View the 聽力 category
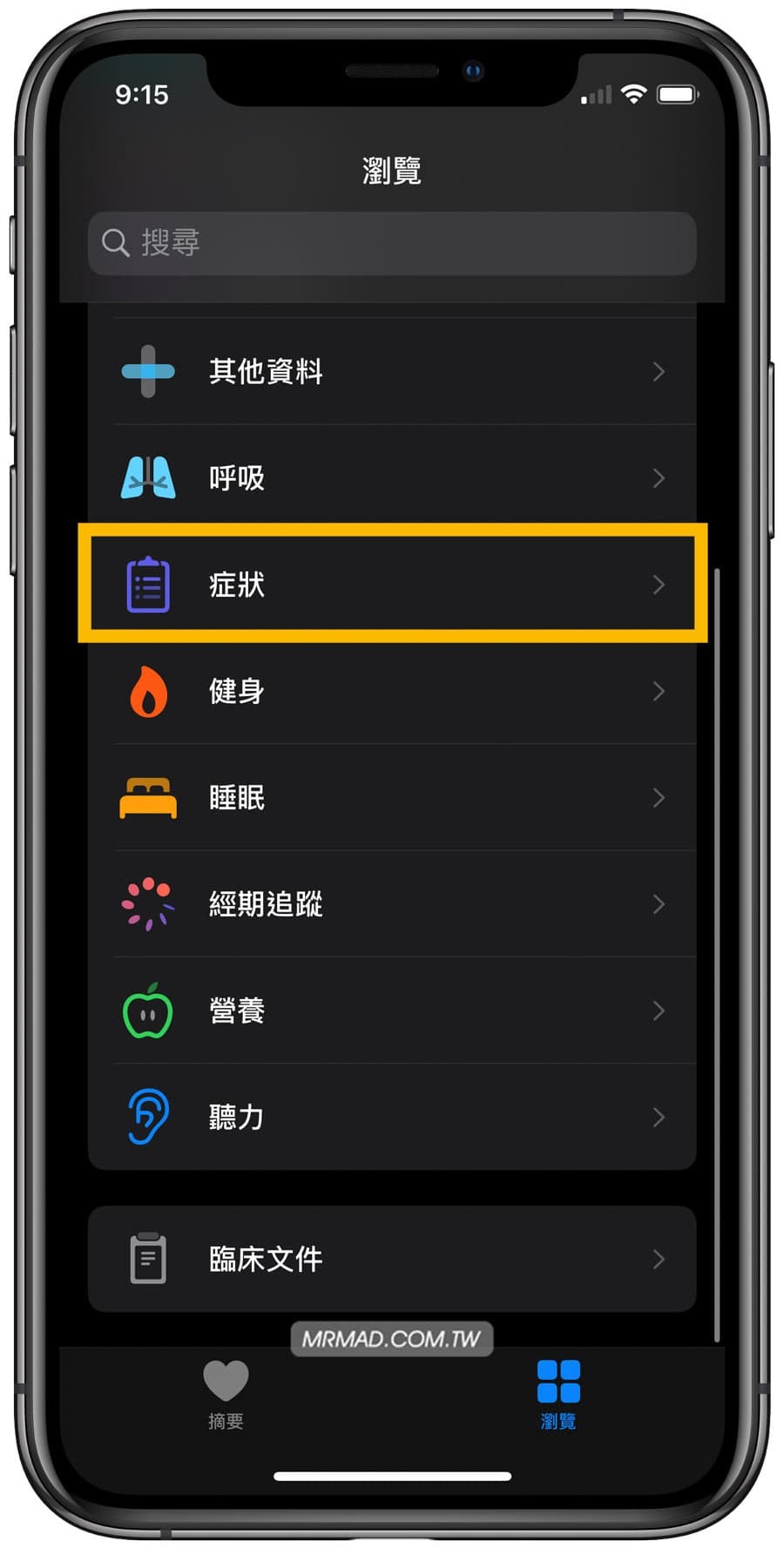The image size is (784, 1548). pyautogui.click(x=392, y=1118)
